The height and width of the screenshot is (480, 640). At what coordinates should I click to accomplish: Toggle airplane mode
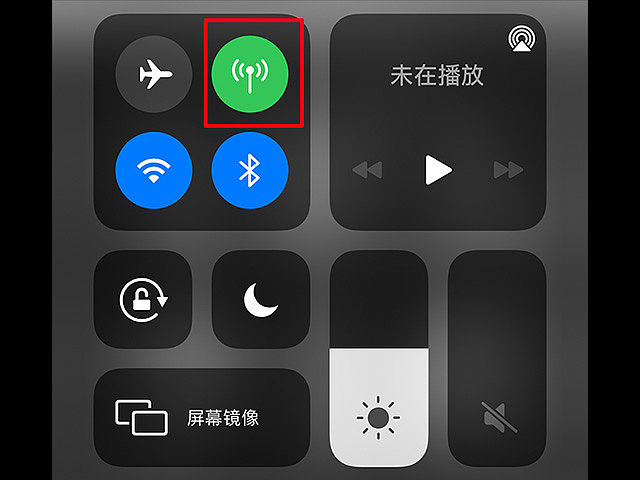point(153,74)
